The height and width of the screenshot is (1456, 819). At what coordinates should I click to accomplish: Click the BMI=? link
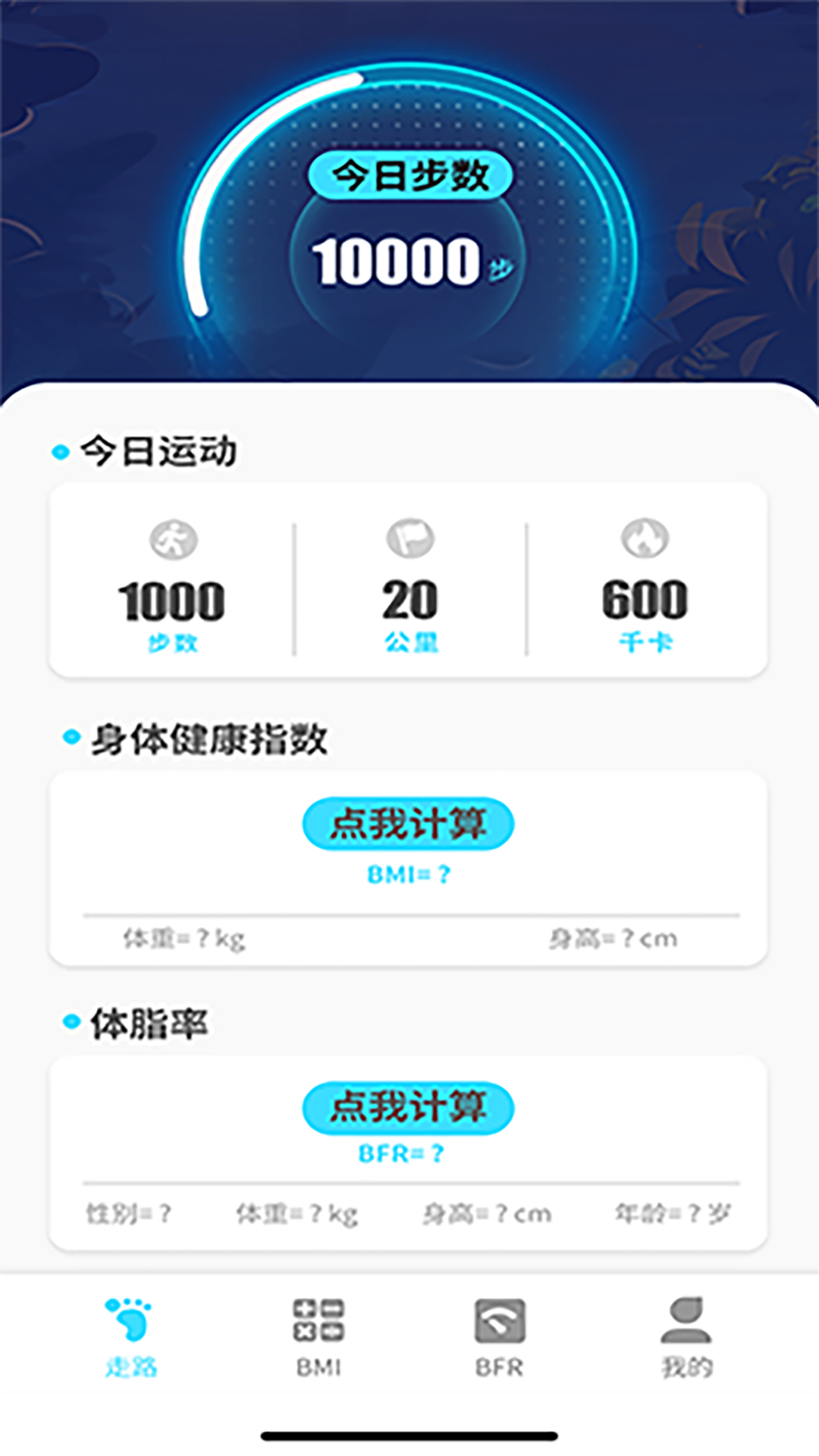pos(409,874)
